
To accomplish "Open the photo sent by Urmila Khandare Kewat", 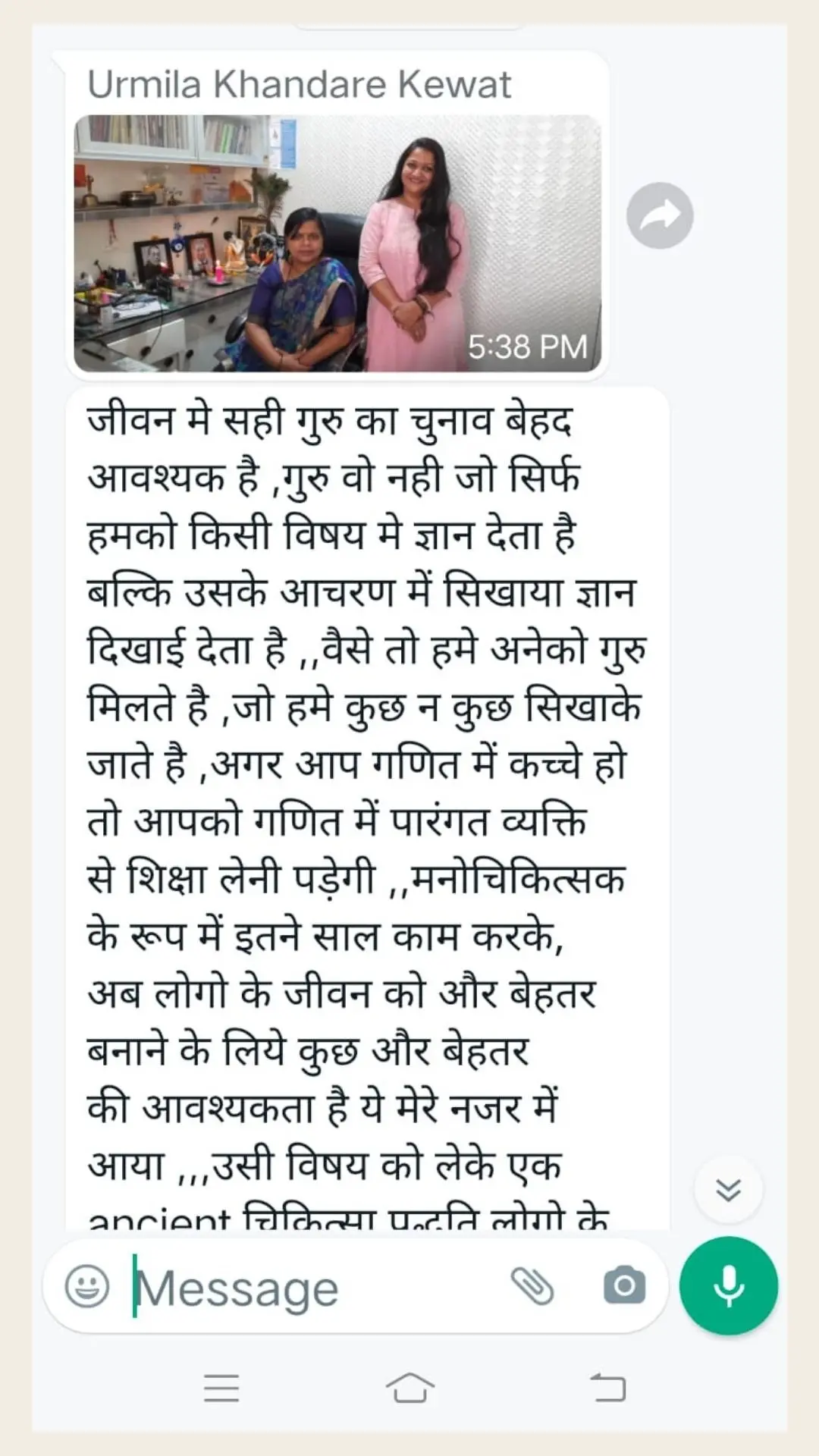I will 337,243.
